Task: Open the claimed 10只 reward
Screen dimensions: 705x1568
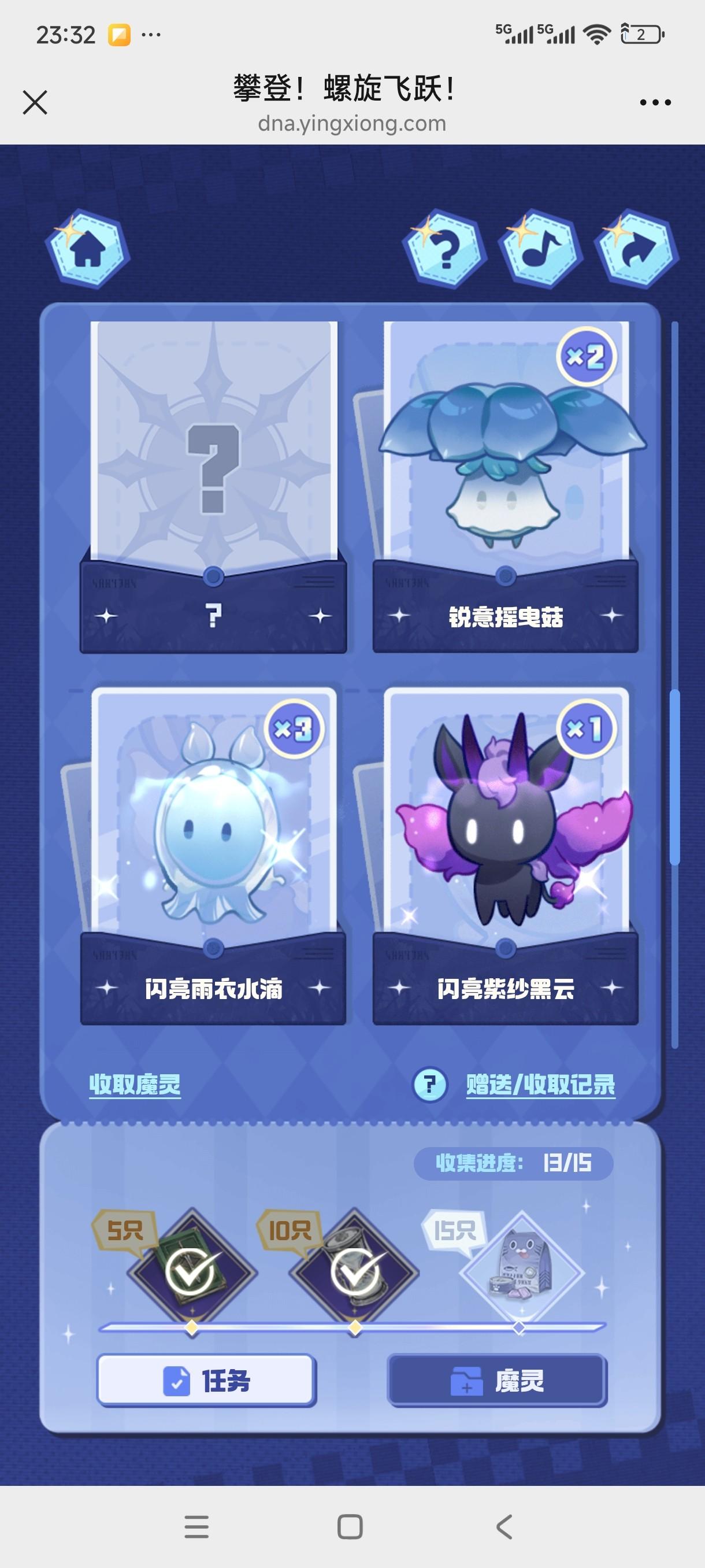Action: click(355, 1272)
